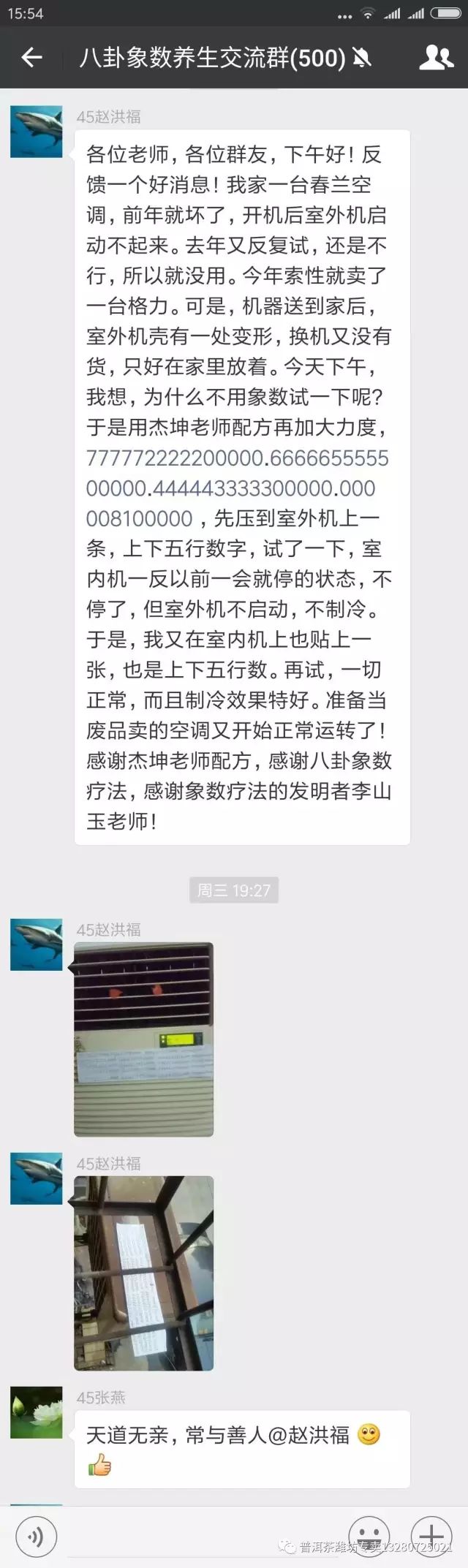Go back from the group chat
This screenshot has height=1568, width=468.
click(31, 58)
